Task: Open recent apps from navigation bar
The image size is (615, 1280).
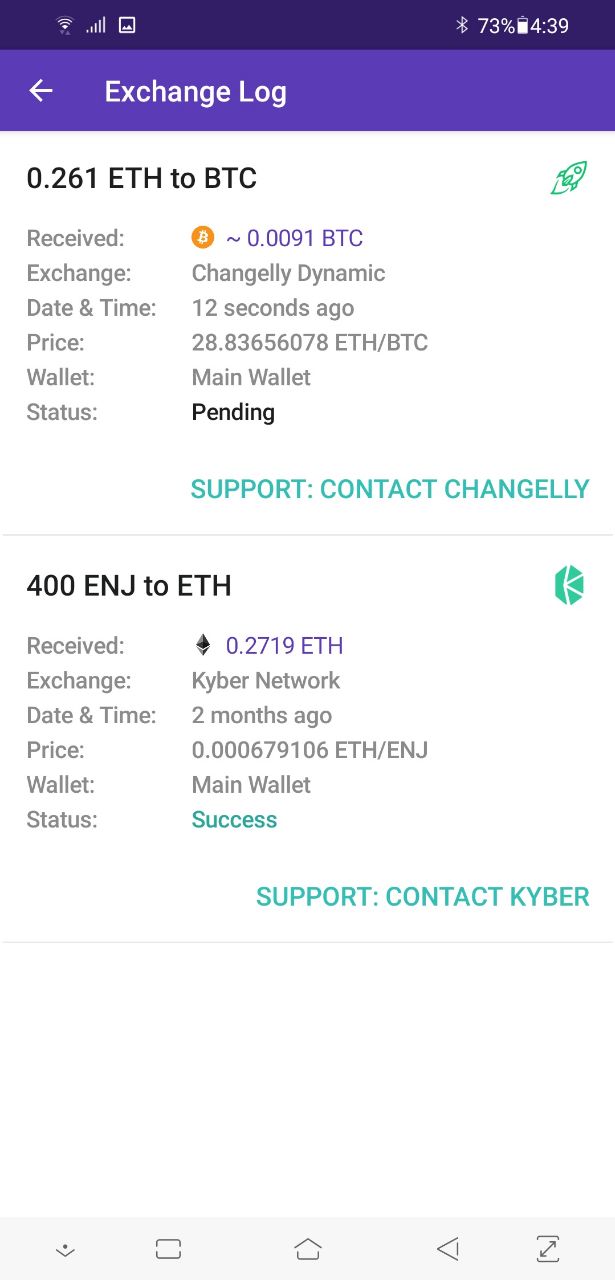Action: click(x=168, y=1248)
